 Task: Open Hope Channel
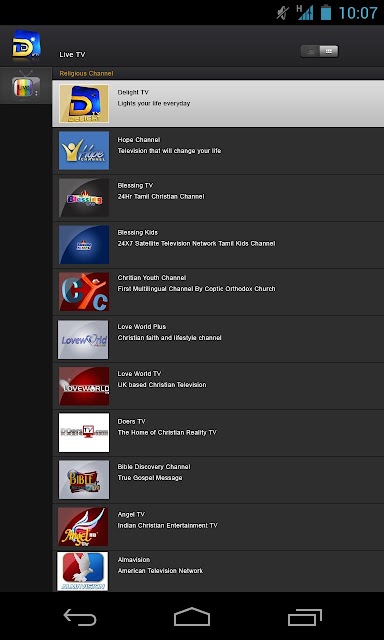coord(218,151)
